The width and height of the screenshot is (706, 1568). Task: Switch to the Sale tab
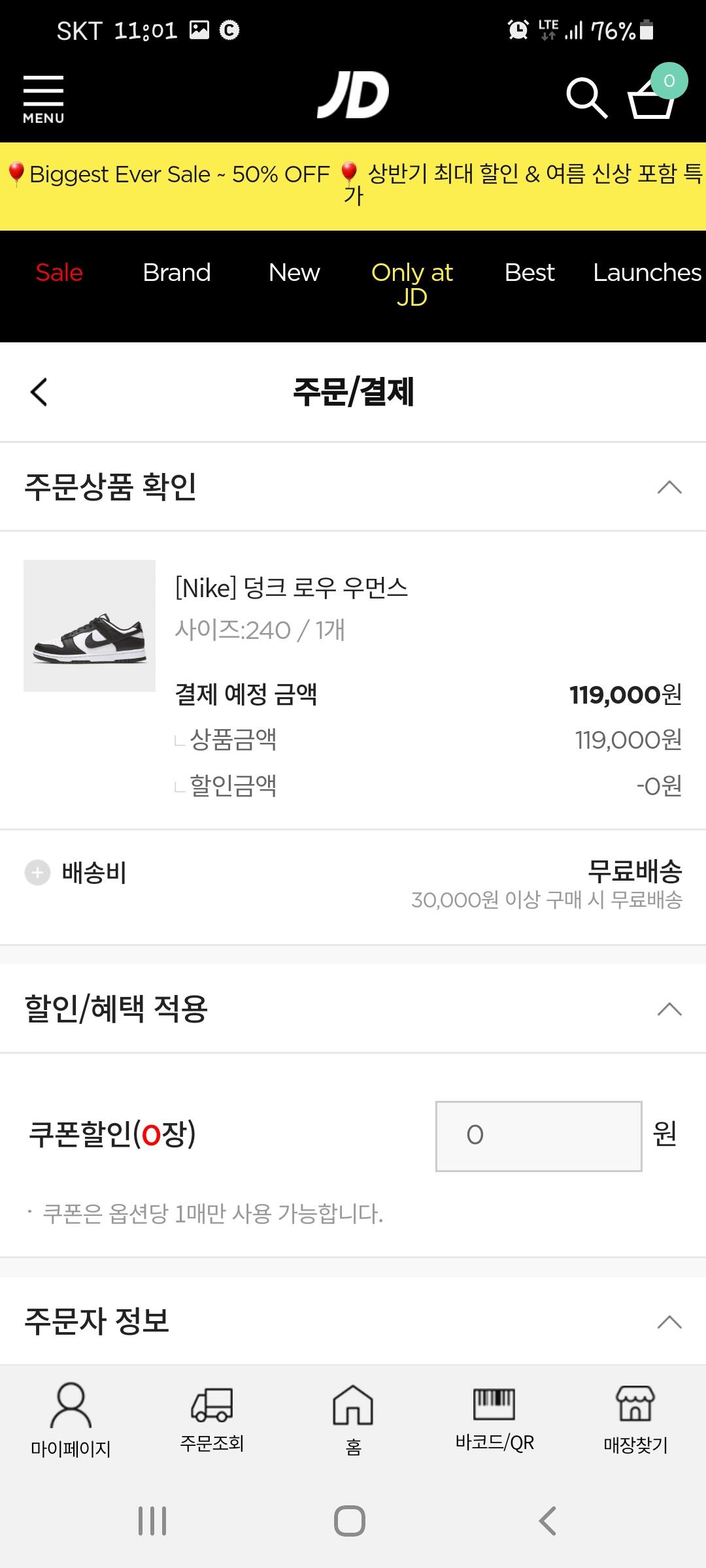(x=59, y=272)
